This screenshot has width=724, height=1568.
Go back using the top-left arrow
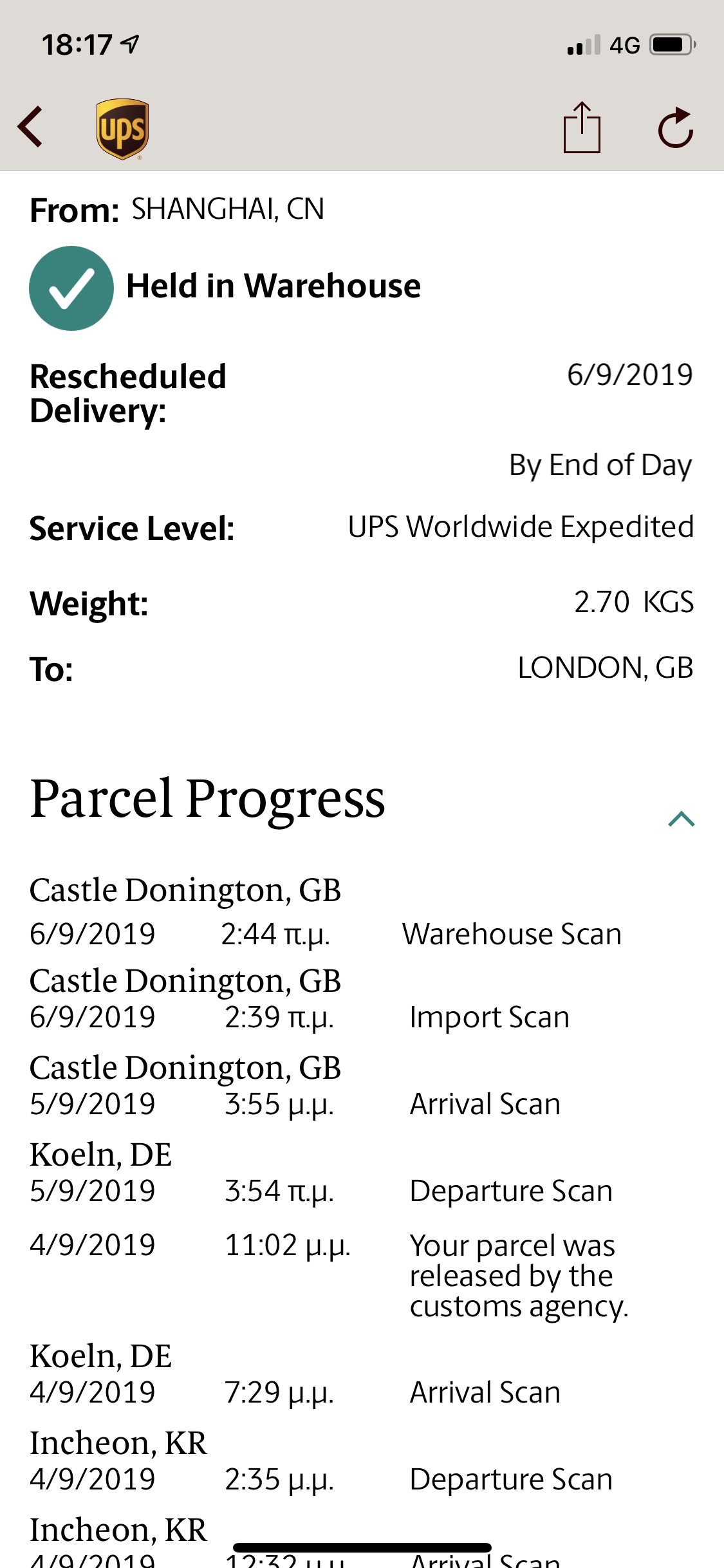[x=30, y=127]
